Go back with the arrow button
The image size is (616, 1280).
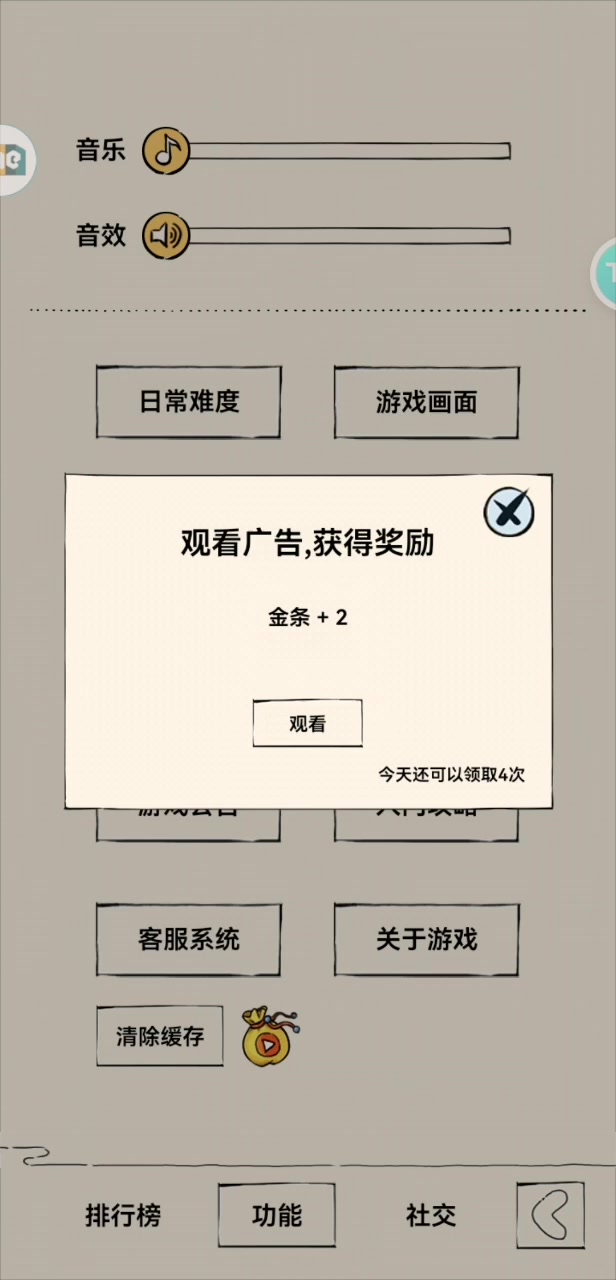click(x=550, y=1215)
